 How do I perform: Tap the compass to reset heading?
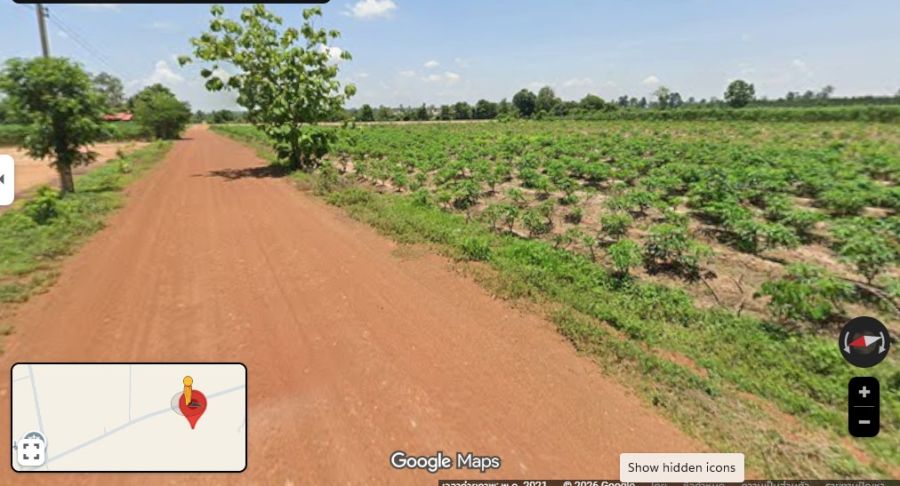[864, 342]
